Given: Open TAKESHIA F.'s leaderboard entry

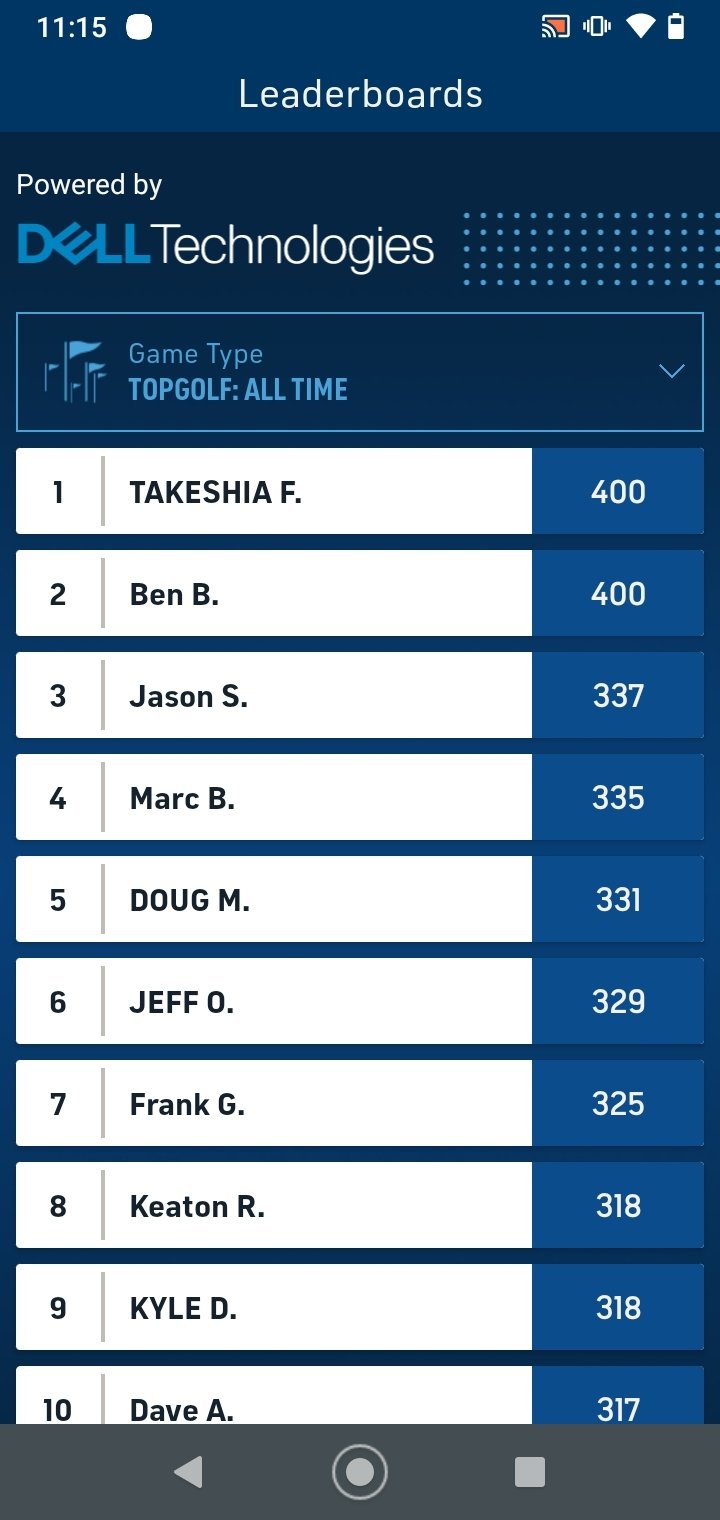Looking at the screenshot, I should 360,491.
